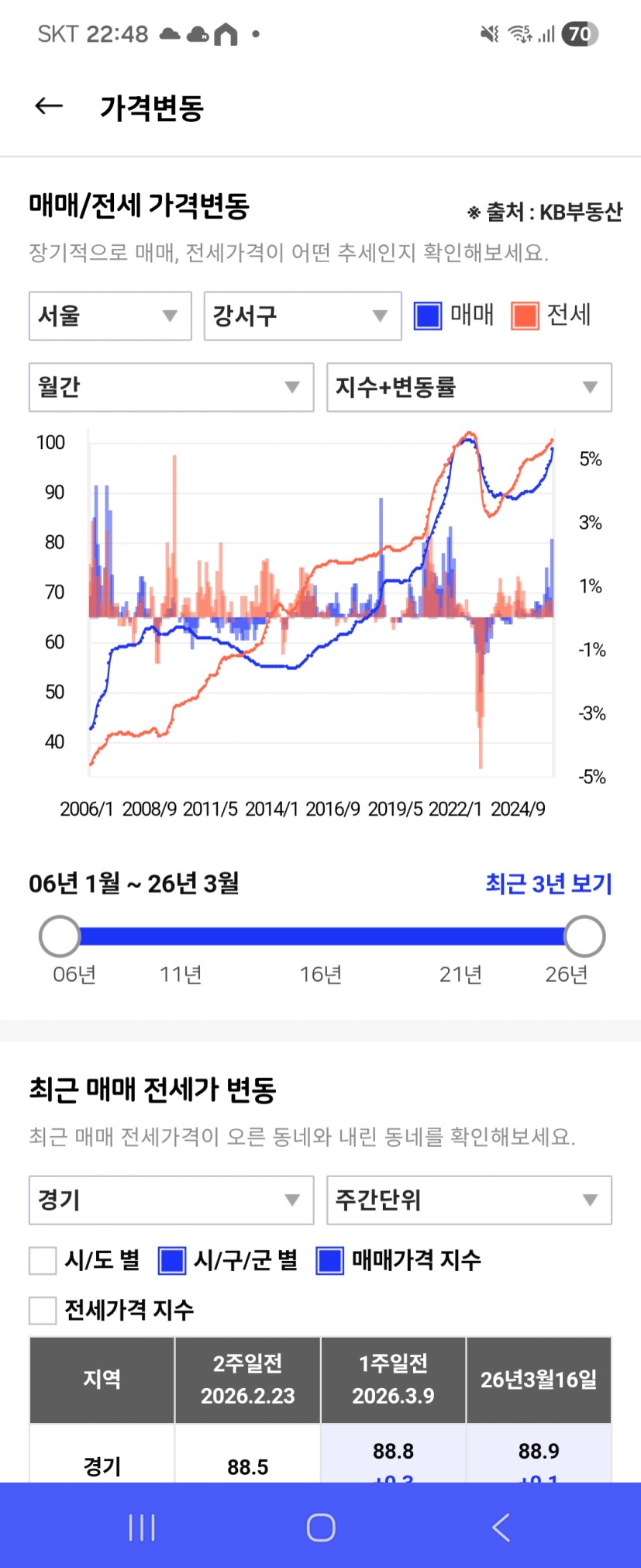
Task: Open the 월간 period dropdown
Action: pyautogui.click(x=171, y=387)
